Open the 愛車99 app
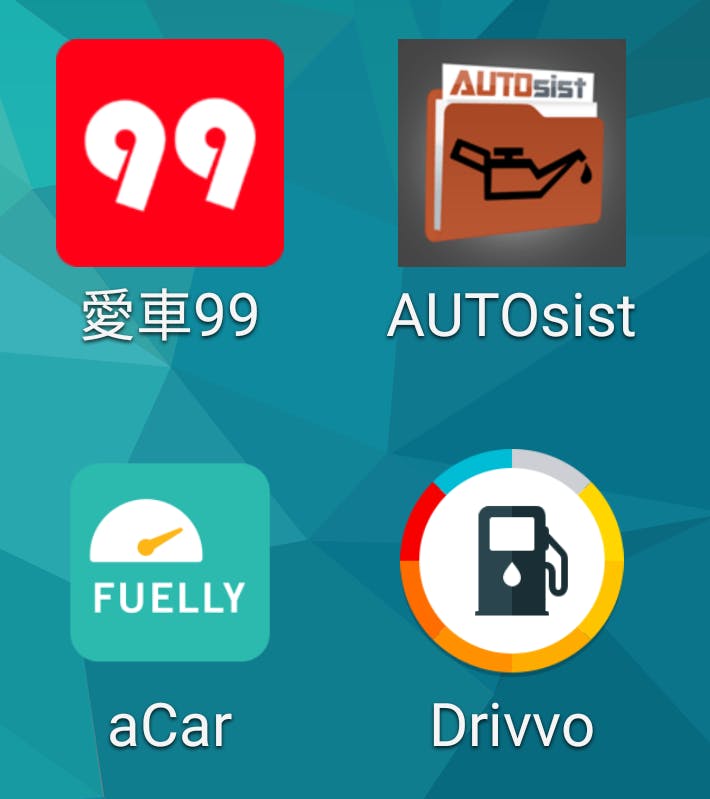The image size is (710, 799). (x=170, y=153)
